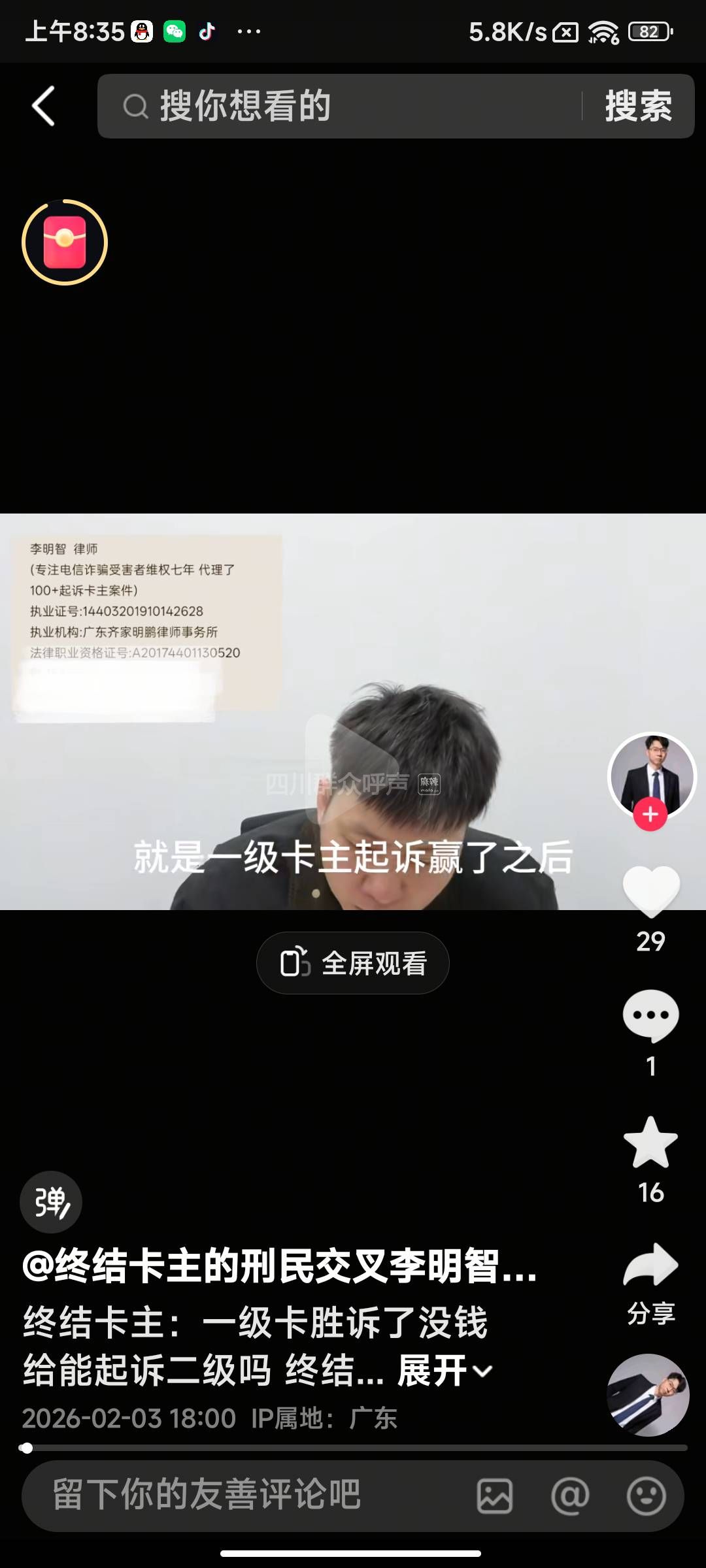Viewport: 706px width, 1568px height.
Task: Follow the creator with the plus button
Action: 650,814
